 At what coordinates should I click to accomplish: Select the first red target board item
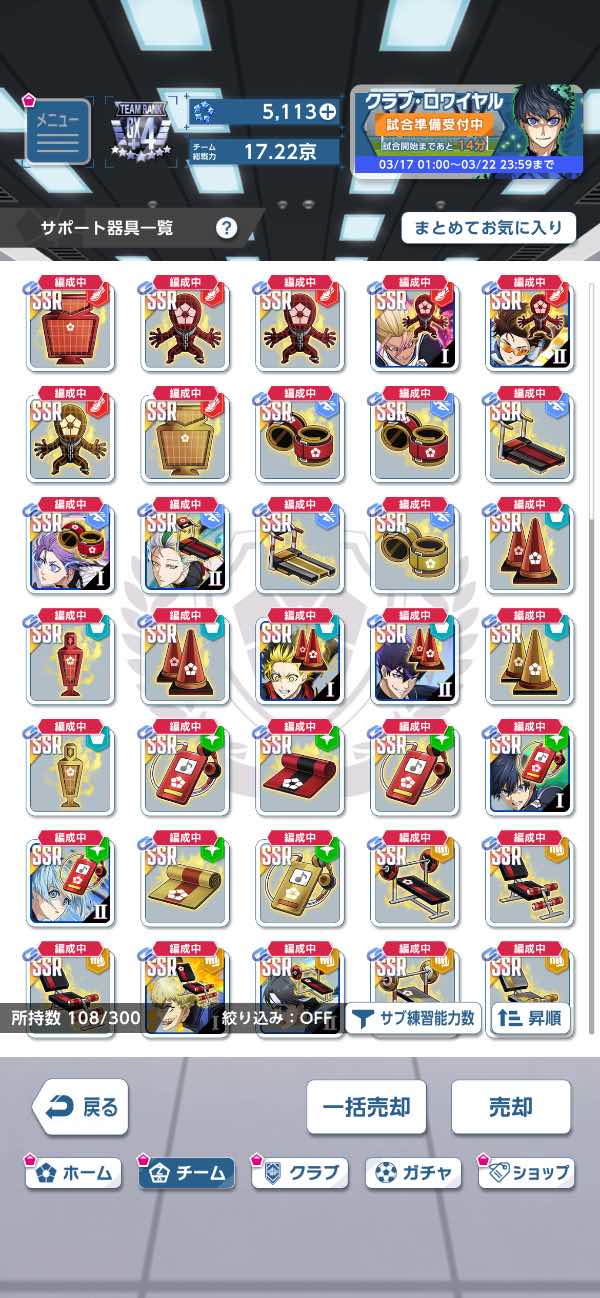coord(71,323)
